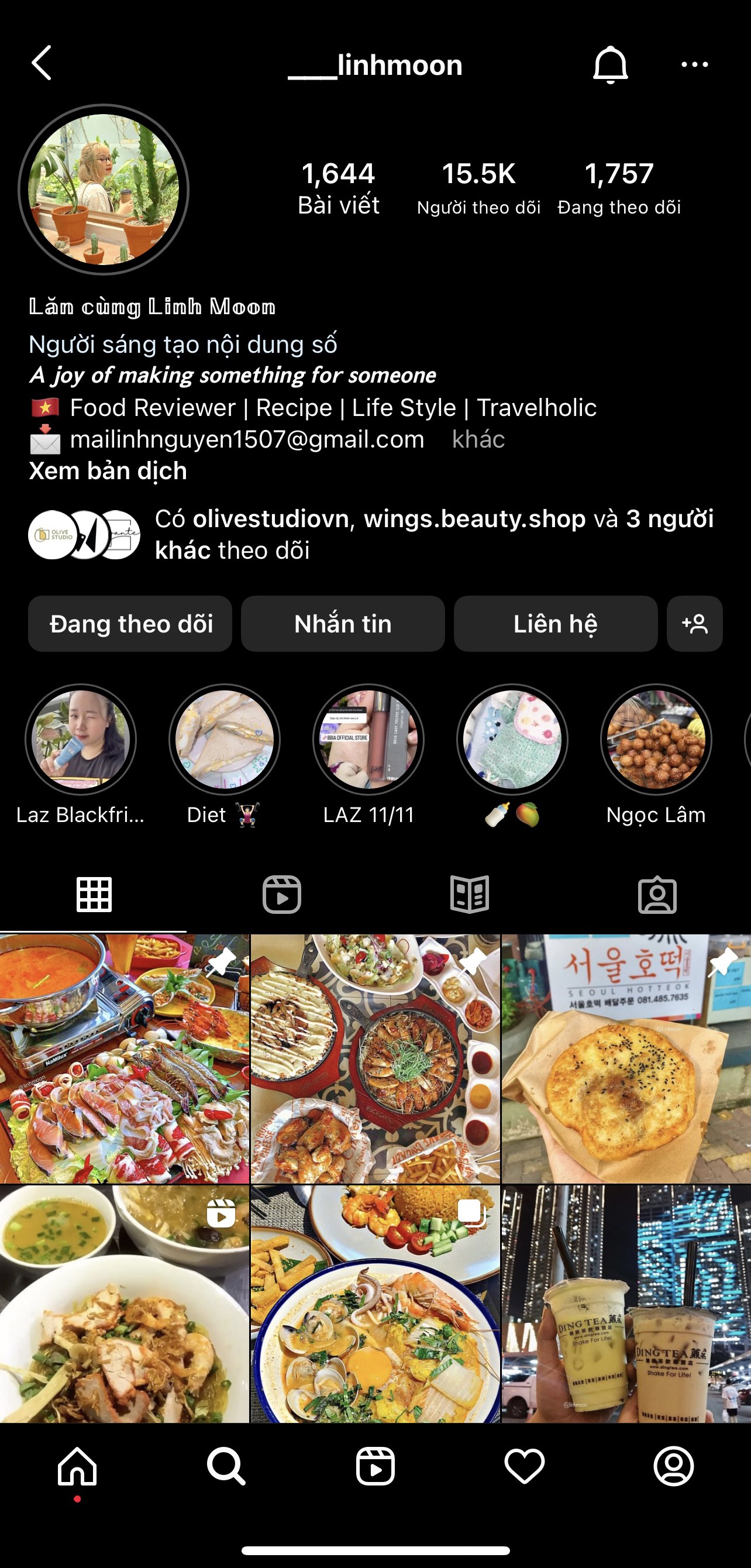Open the notifications bell for this profile

pos(610,64)
